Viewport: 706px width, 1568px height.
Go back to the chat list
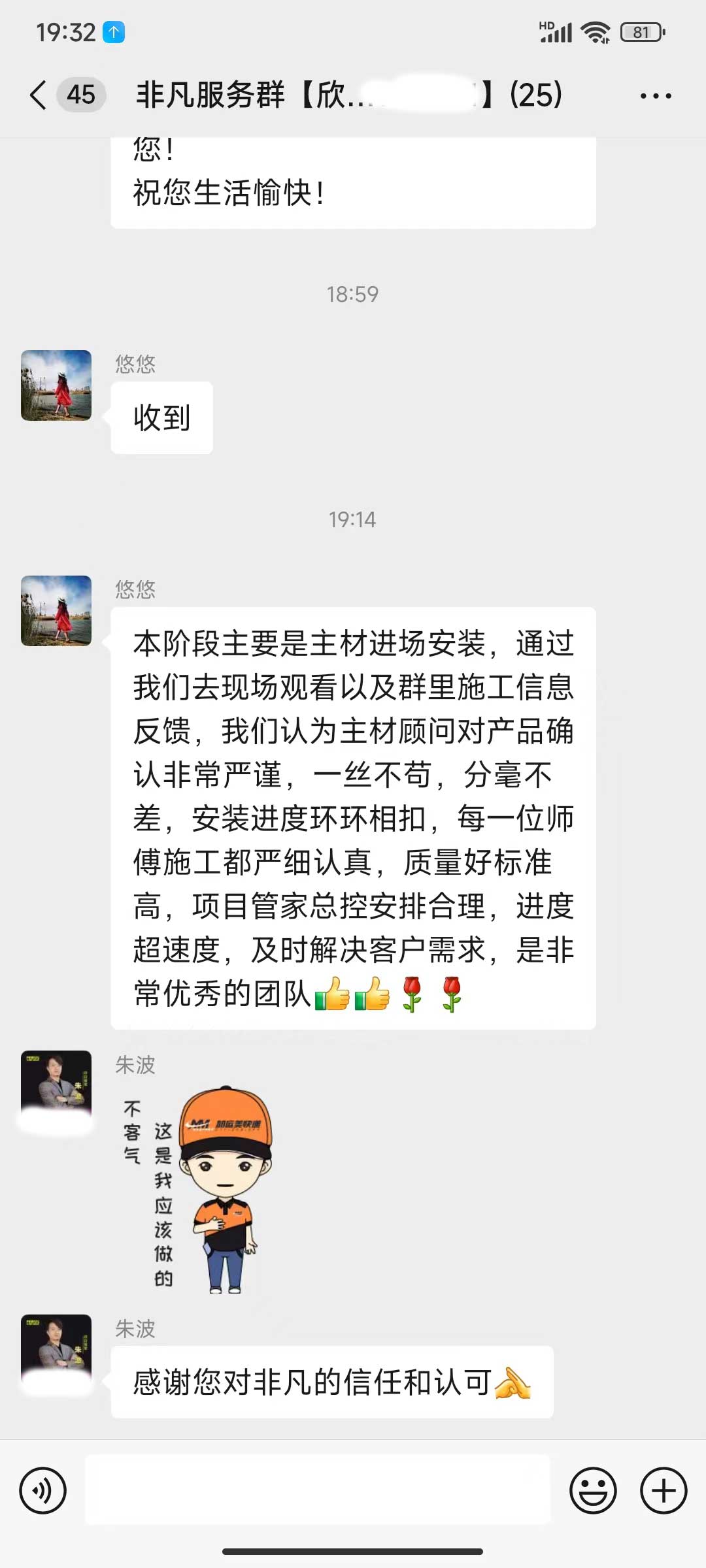pyautogui.click(x=39, y=95)
